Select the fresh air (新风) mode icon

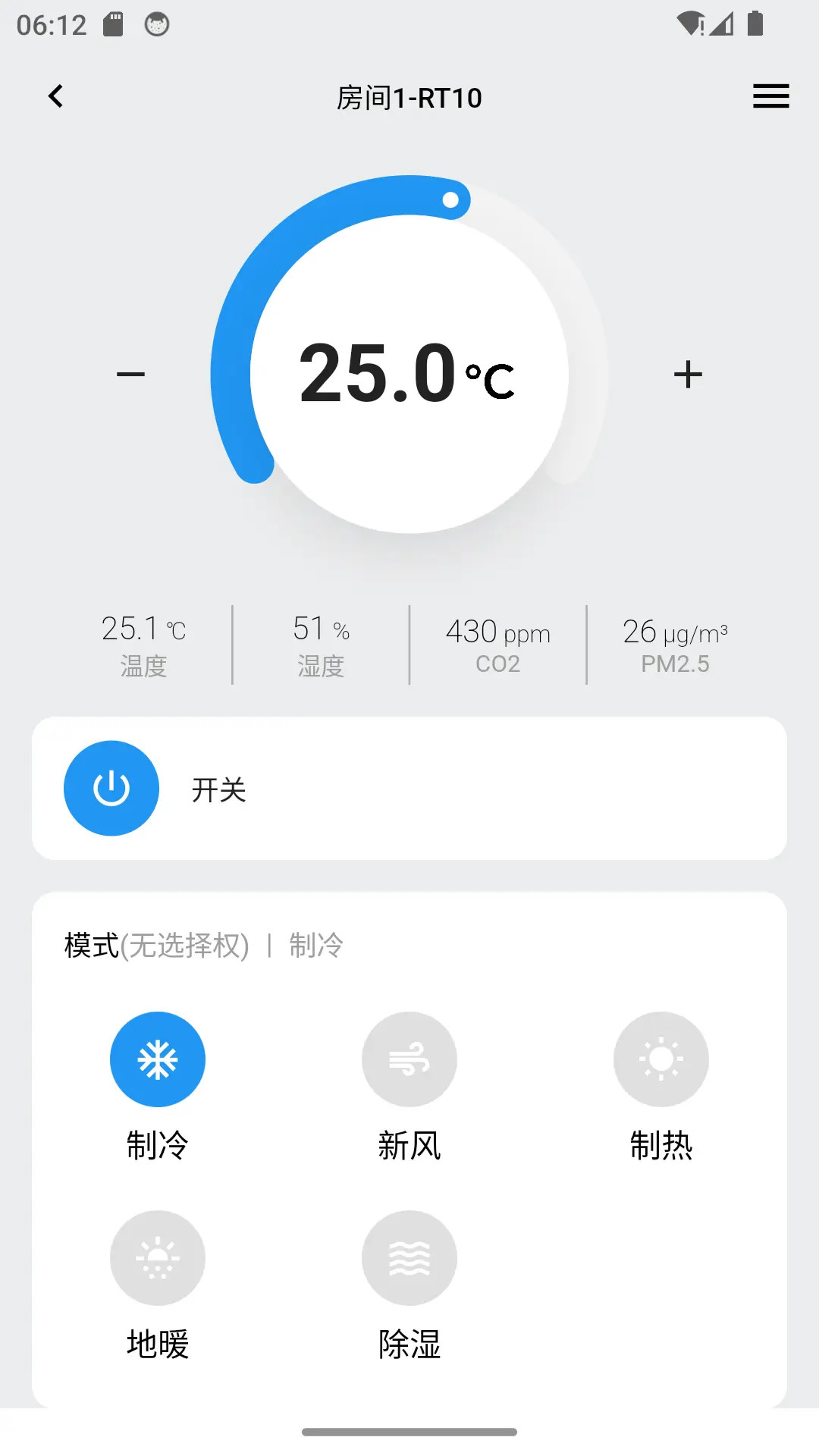[x=409, y=1059]
